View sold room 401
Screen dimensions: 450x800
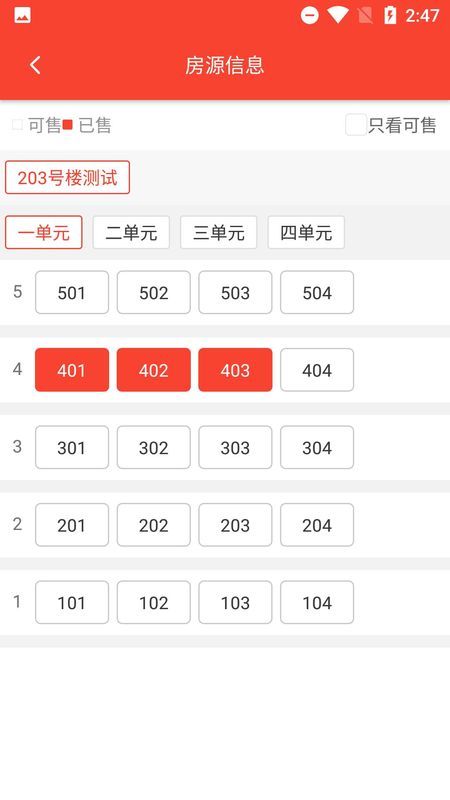coord(72,370)
